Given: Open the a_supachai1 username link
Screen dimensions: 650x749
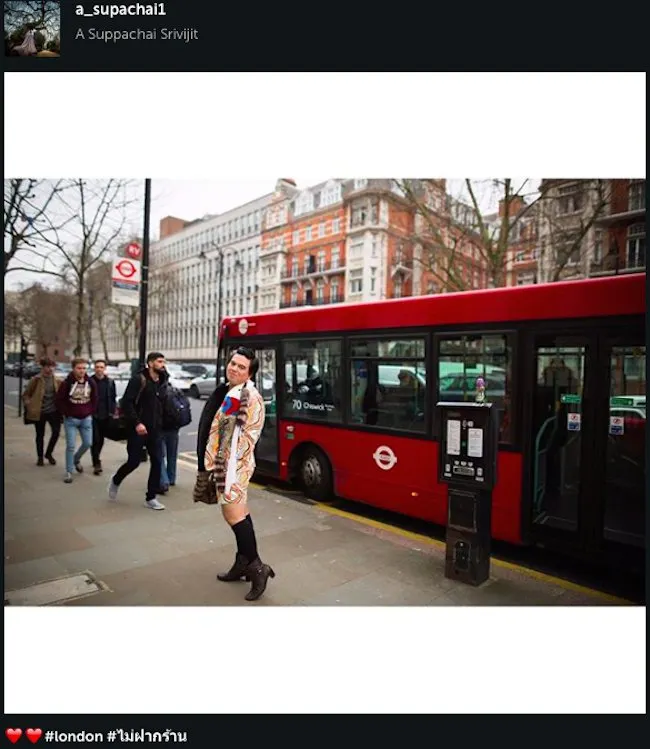Looking at the screenshot, I should coord(120,10).
